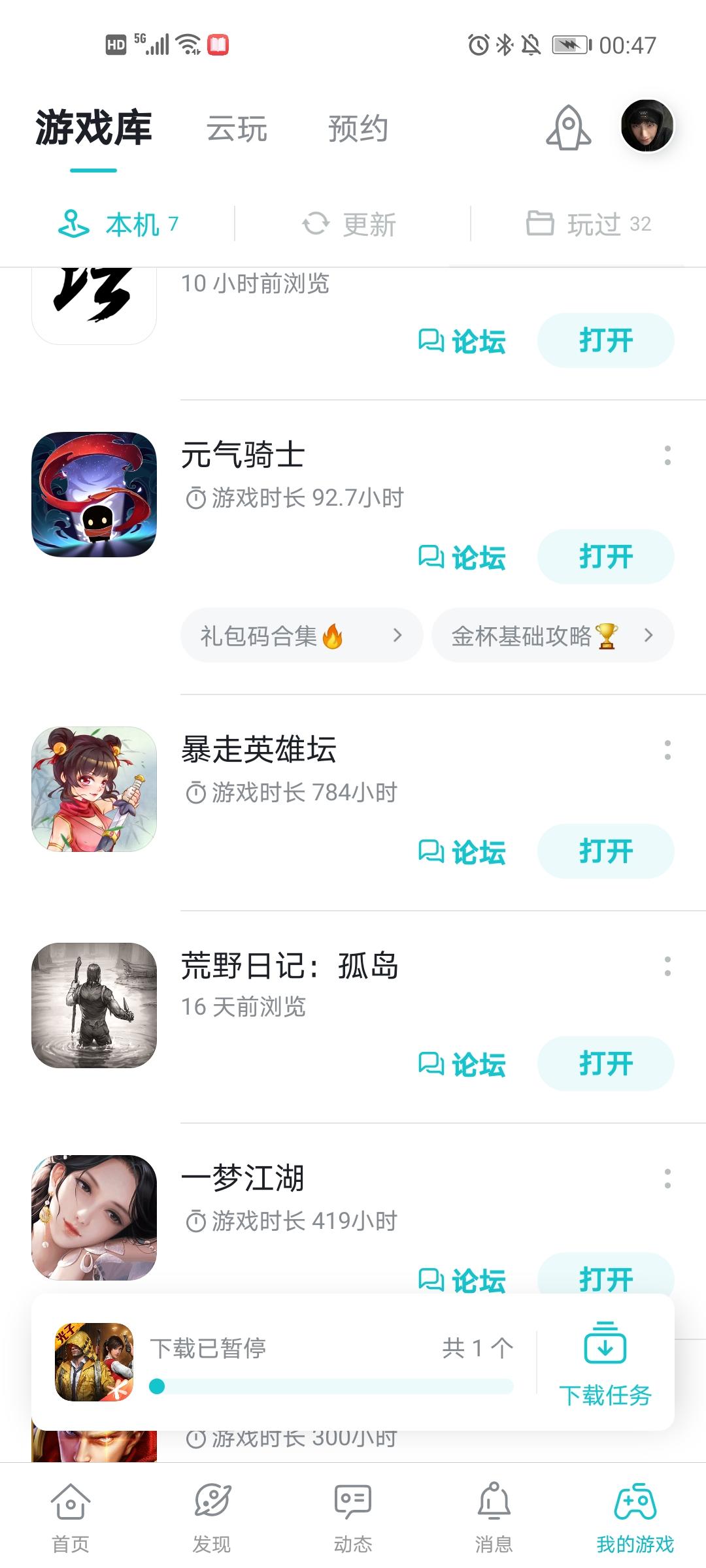This screenshot has width=706, height=1568.
Task: Go to the 首页 tab
Action: point(71,1517)
